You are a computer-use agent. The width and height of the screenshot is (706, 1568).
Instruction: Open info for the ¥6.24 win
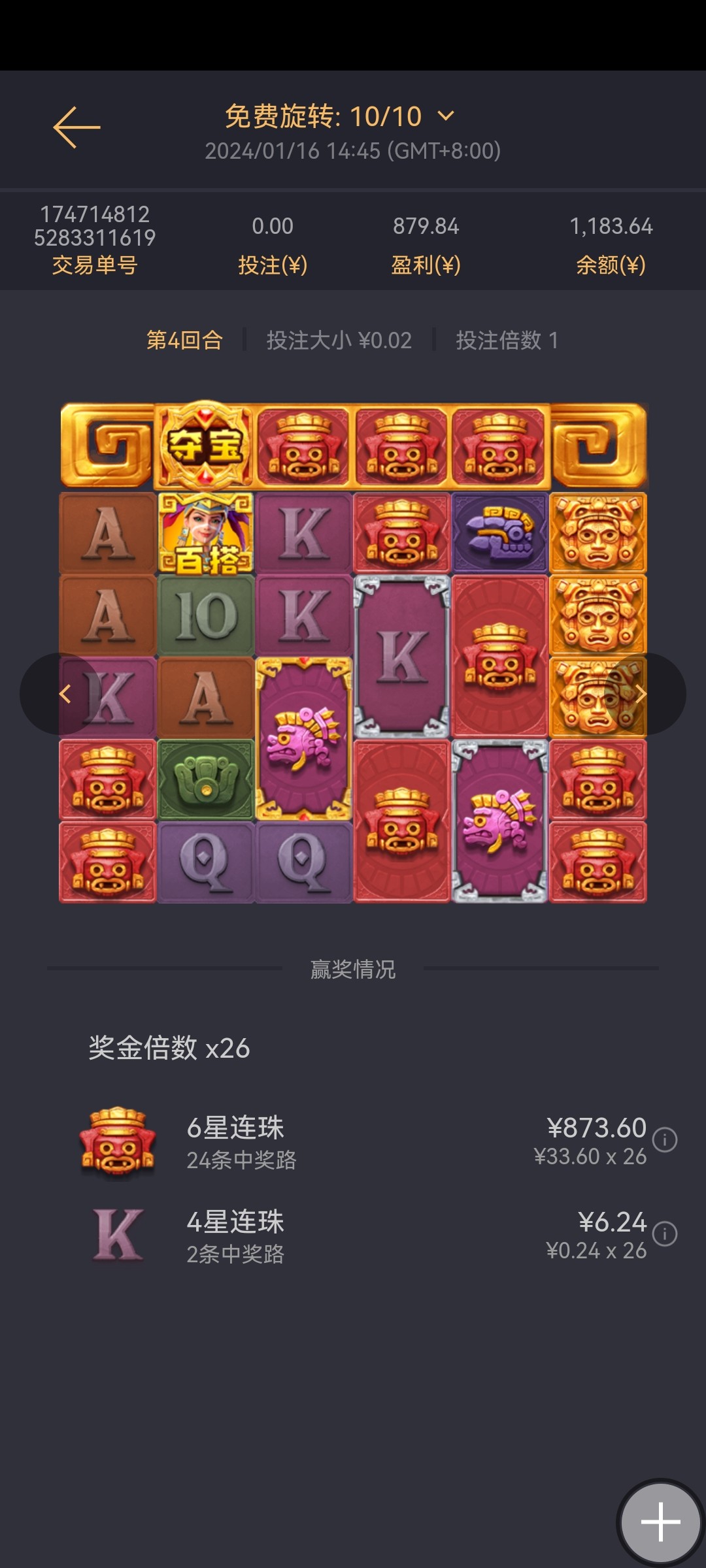point(665,1234)
